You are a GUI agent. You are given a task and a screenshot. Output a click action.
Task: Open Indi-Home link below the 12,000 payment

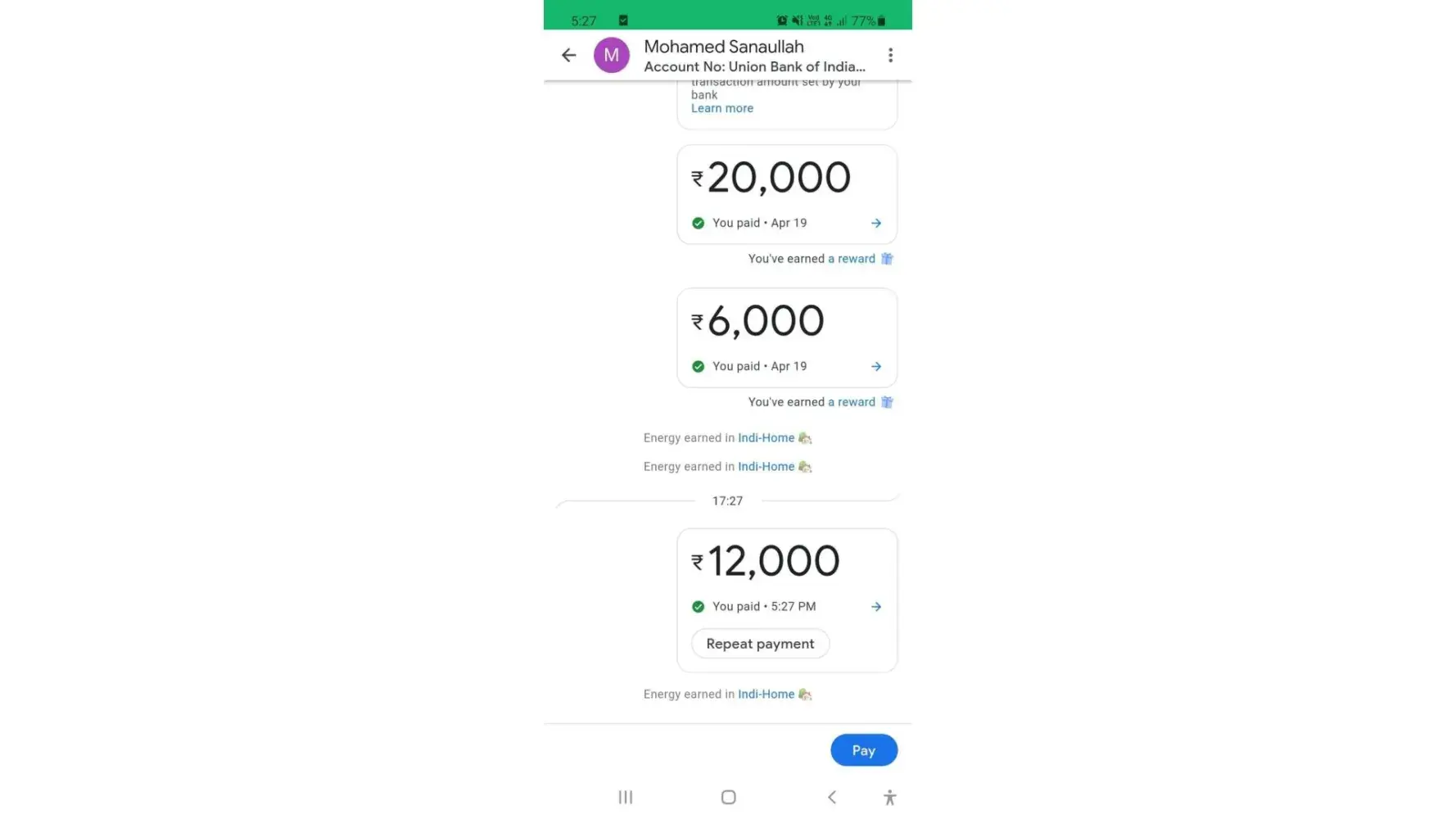point(766,694)
